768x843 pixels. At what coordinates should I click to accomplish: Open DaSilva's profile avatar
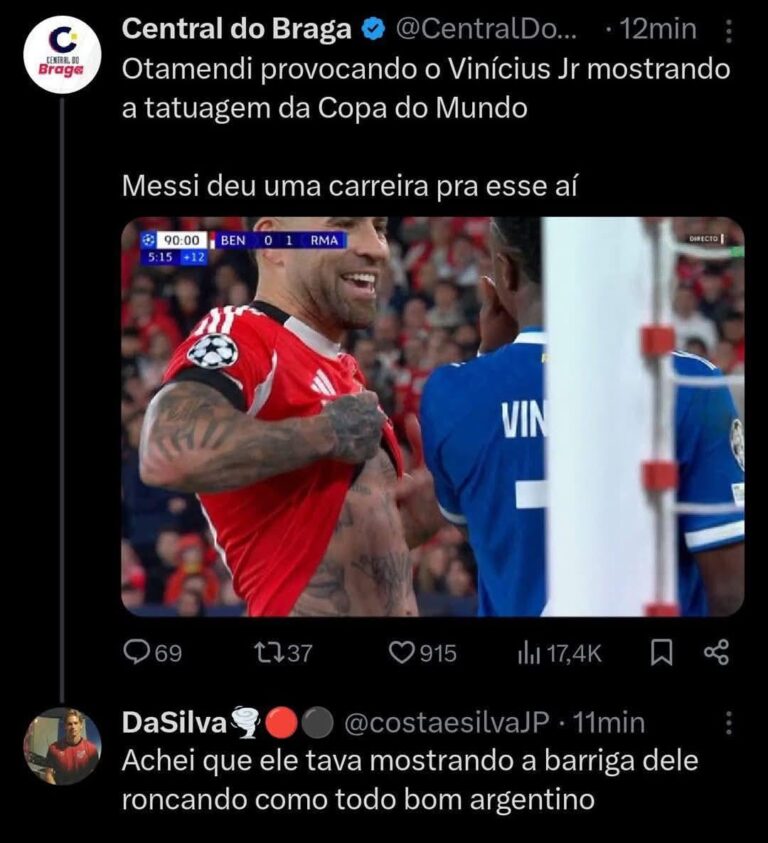pos(62,747)
